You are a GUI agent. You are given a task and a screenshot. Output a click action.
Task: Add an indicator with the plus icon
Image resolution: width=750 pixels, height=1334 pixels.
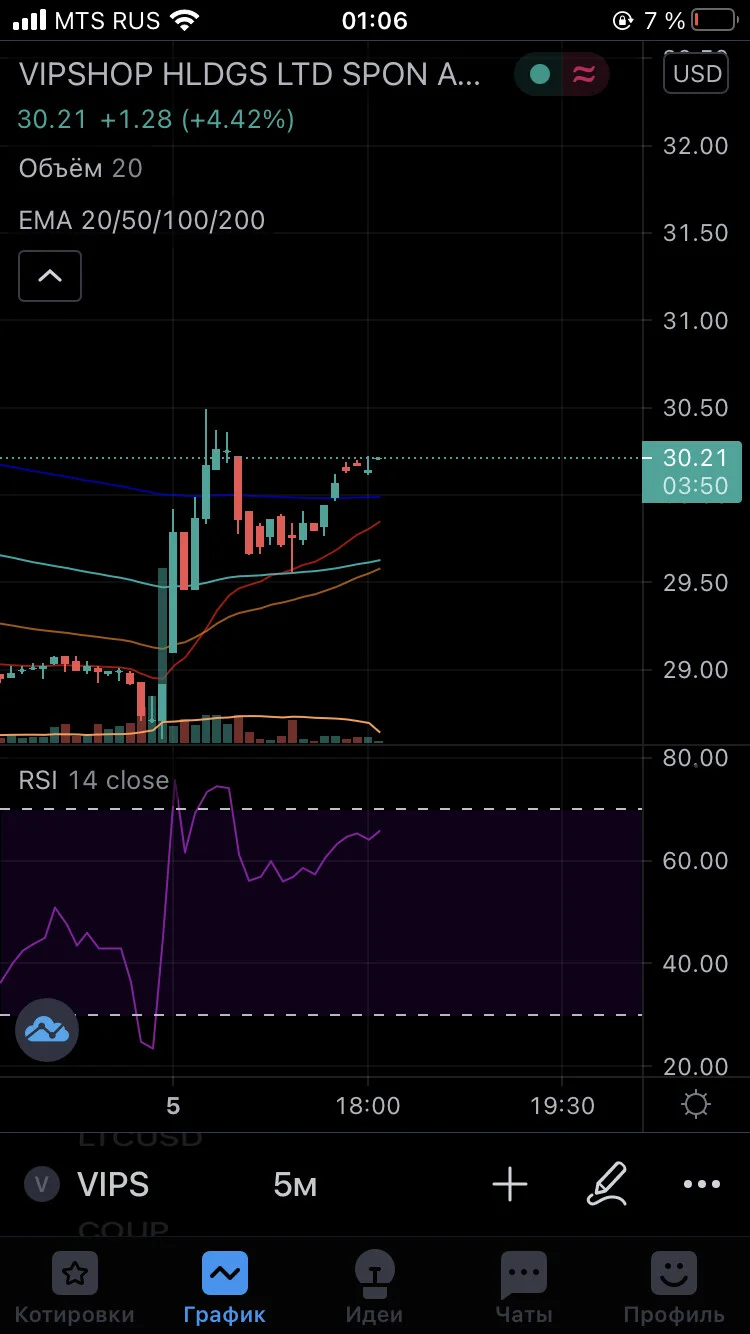pyautogui.click(x=510, y=1185)
